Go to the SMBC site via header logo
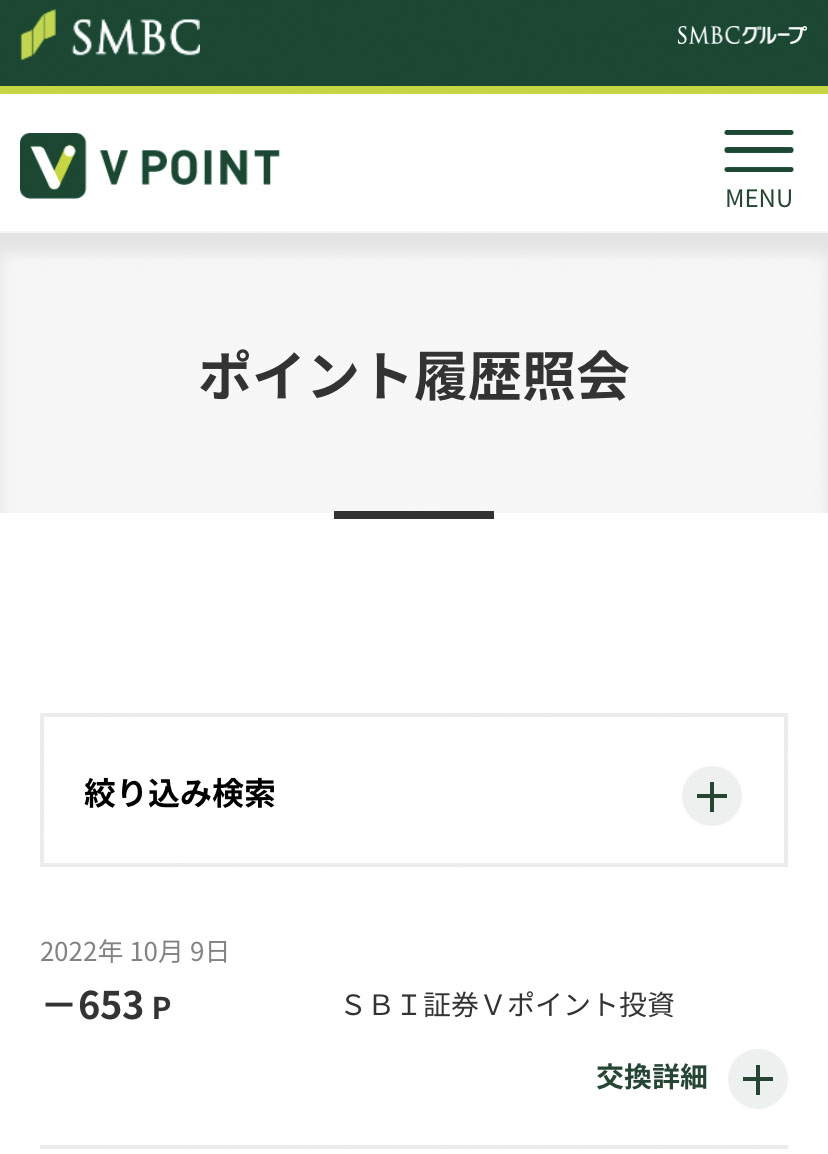The width and height of the screenshot is (828, 1154). pos(111,36)
